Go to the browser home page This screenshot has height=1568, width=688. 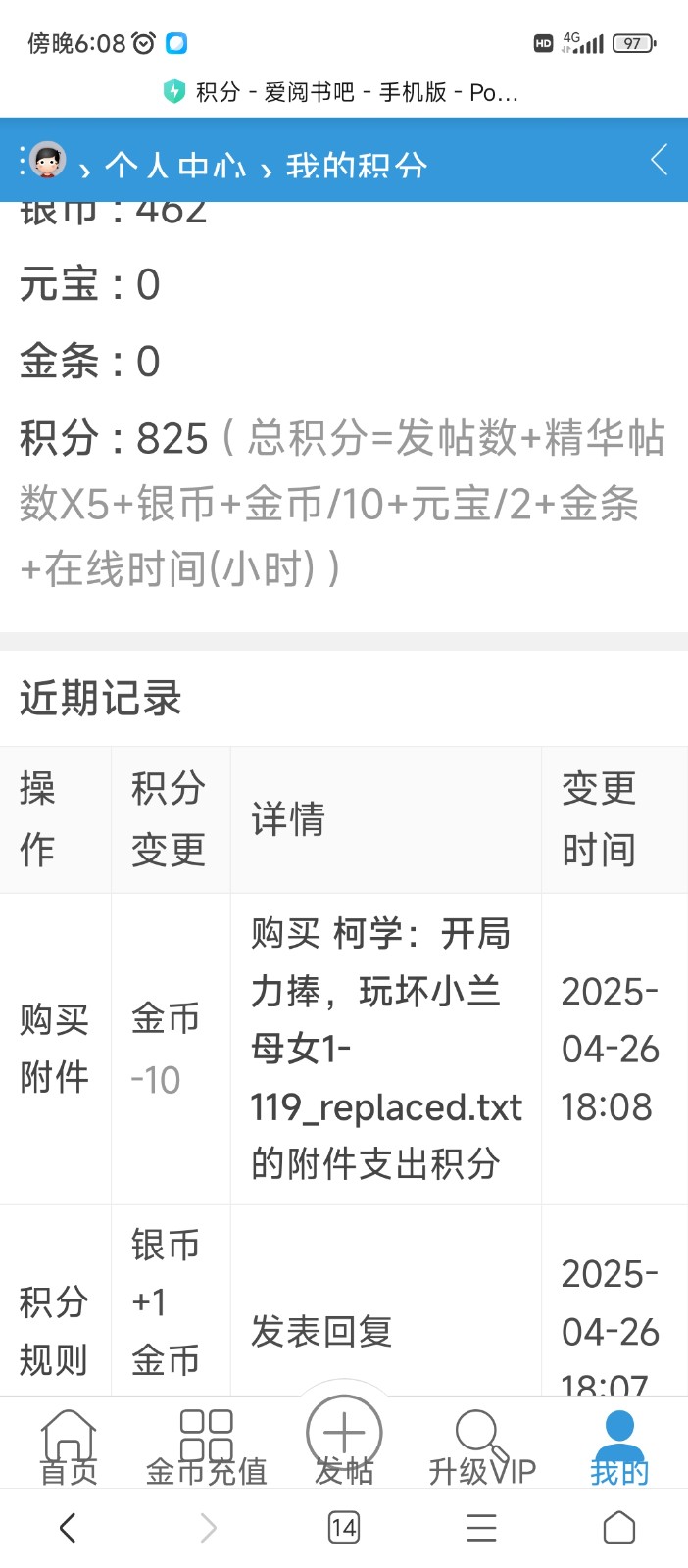click(618, 1527)
